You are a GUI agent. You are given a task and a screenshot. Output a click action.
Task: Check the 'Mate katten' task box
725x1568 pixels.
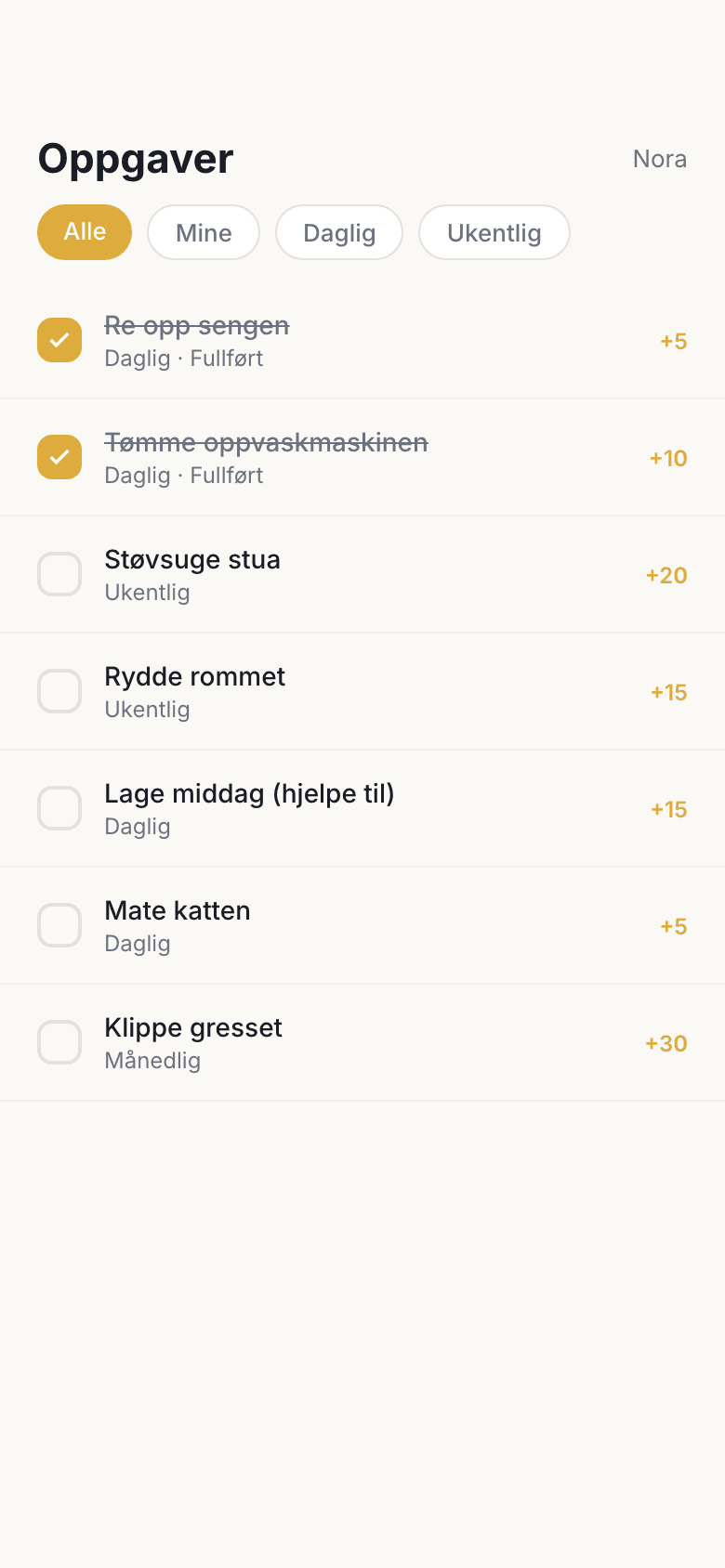click(x=59, y=925)
